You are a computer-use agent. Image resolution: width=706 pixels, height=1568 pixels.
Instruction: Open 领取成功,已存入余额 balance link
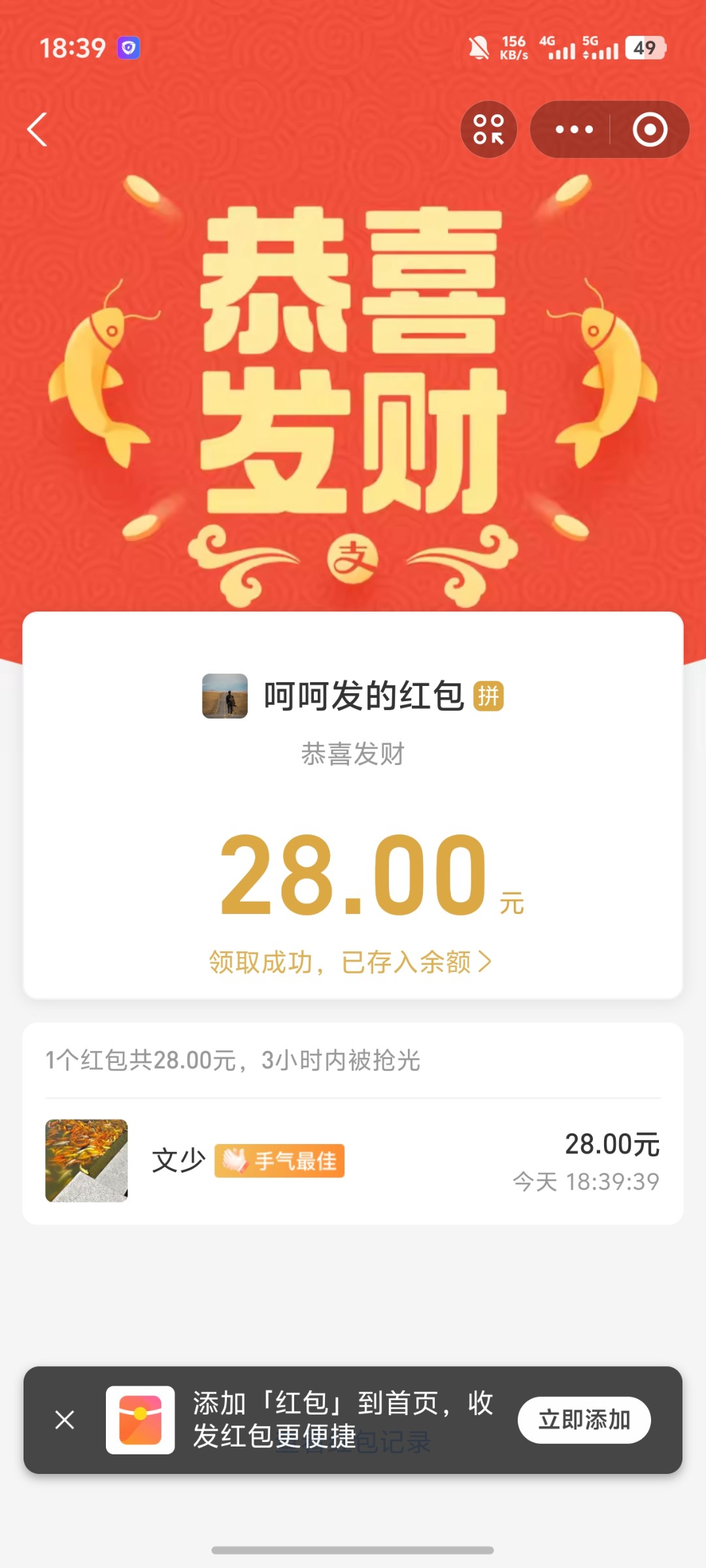point(351,962)
